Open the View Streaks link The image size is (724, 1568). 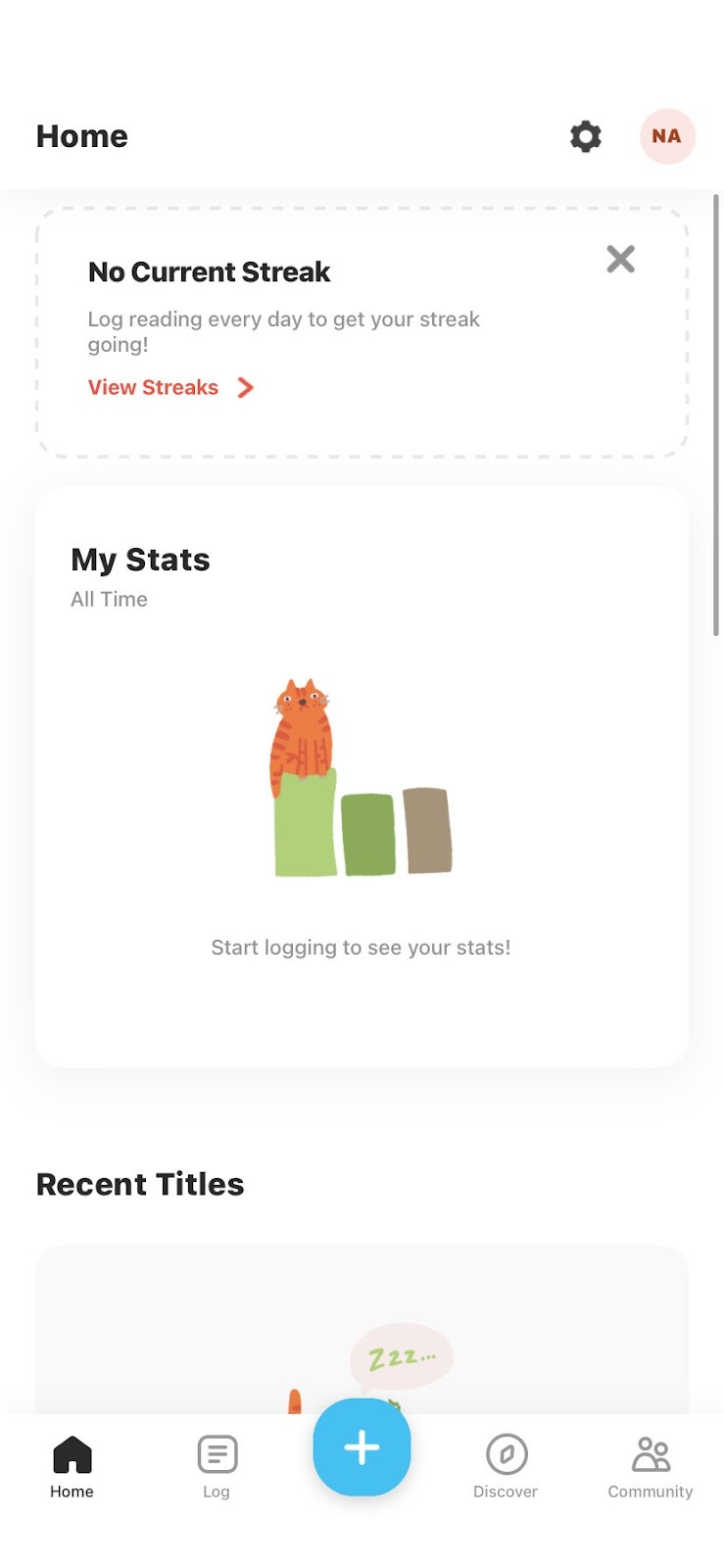click(170, 387)
